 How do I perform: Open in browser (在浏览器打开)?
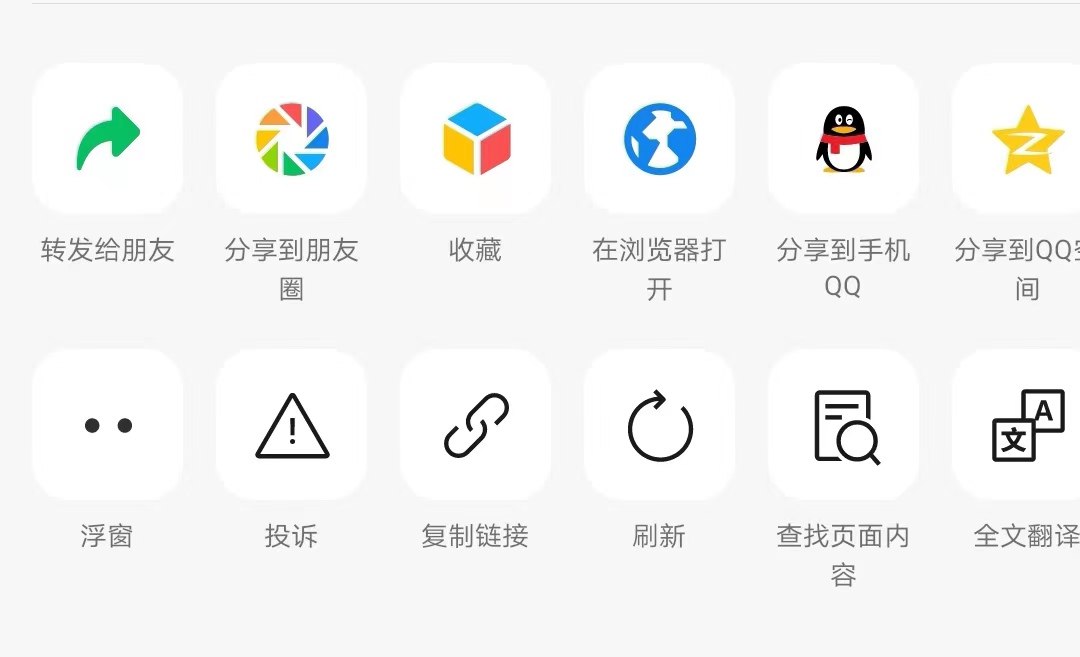[x=659, y=139]
